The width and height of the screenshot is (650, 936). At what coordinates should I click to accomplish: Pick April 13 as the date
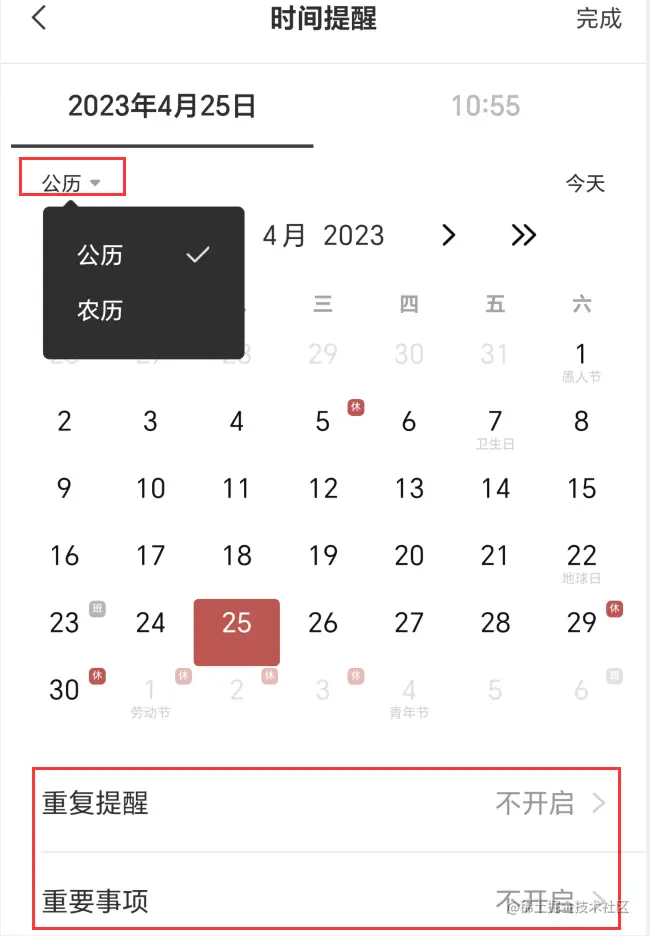(409, 489)
